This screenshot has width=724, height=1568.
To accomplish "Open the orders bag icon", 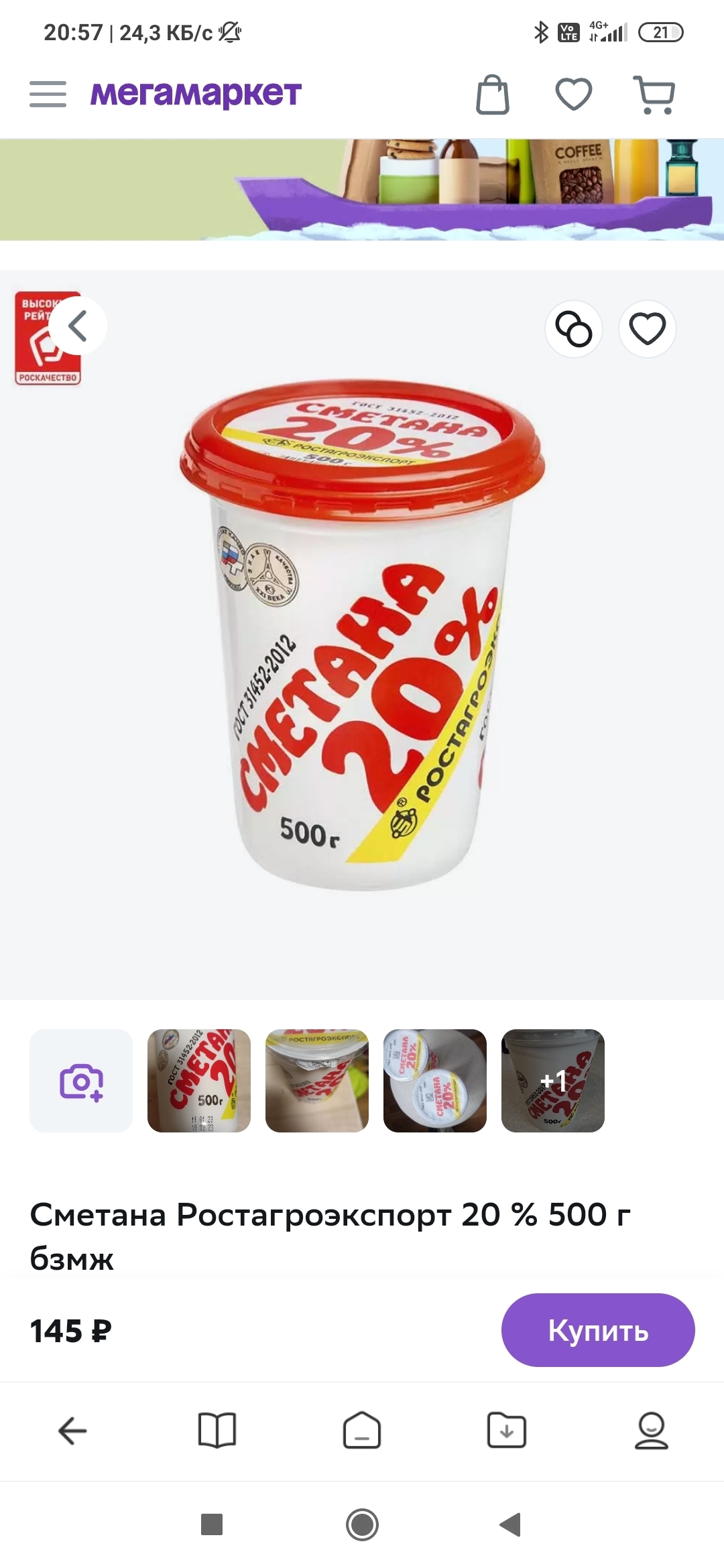I will pyautogui.click(x=493, y=94).
